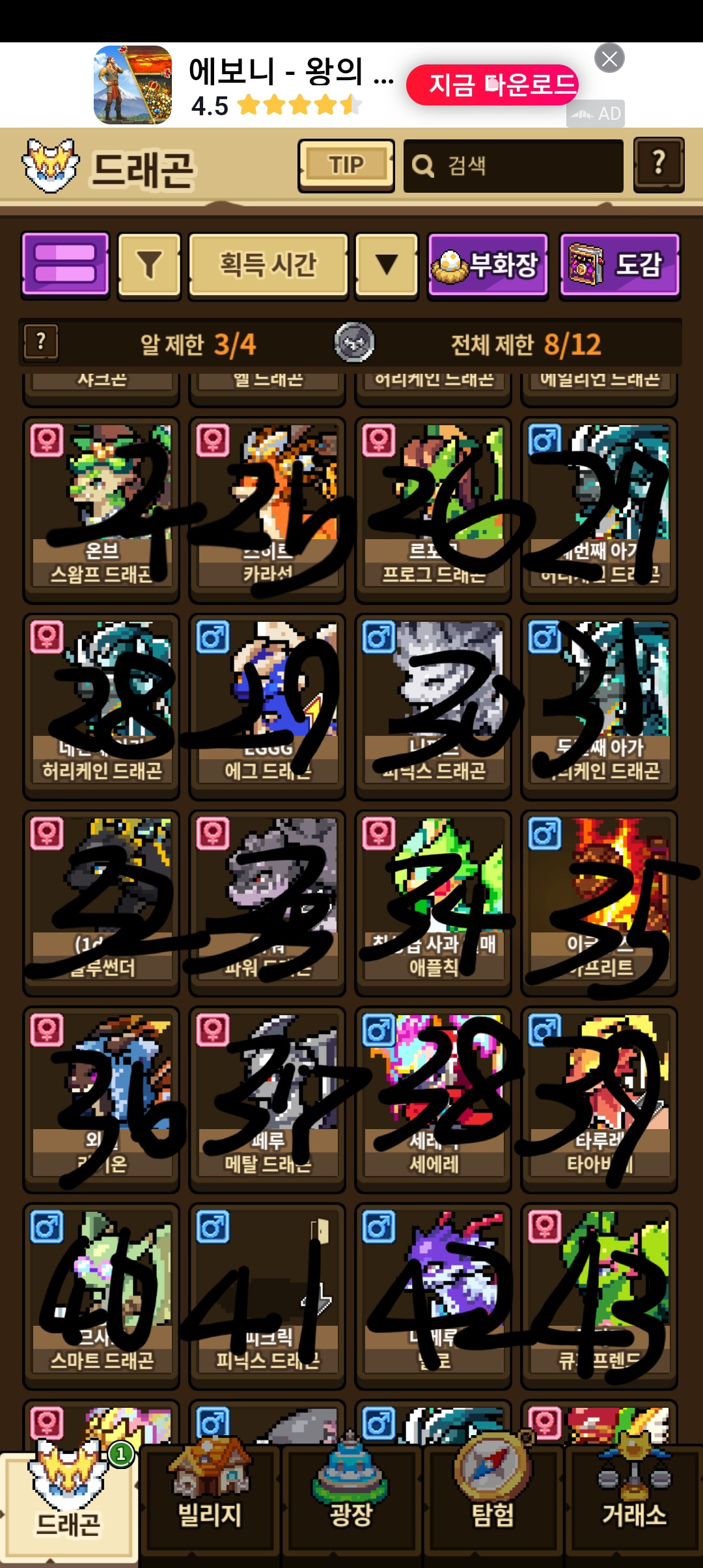
Task: Open the filter funnel button
Action: tap(149, 266)
